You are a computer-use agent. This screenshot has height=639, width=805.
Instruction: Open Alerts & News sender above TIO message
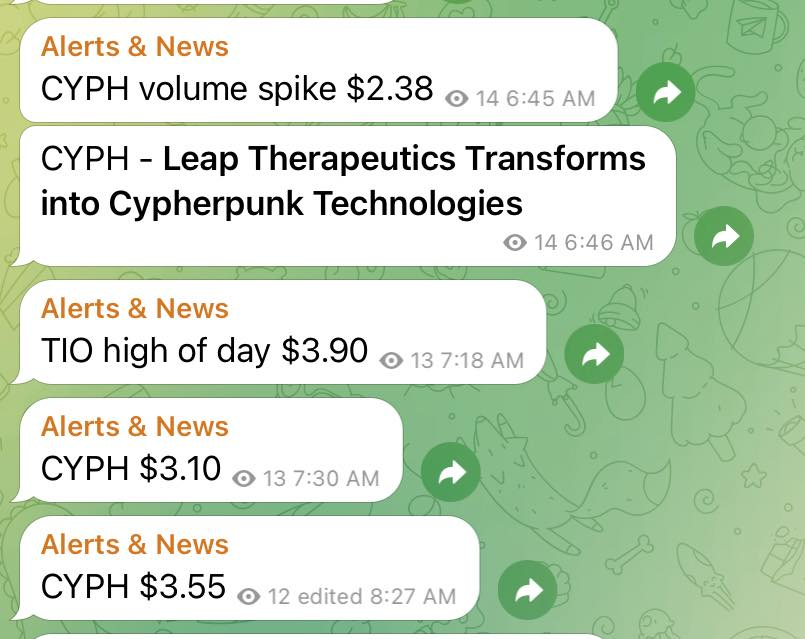click(135, 309)
